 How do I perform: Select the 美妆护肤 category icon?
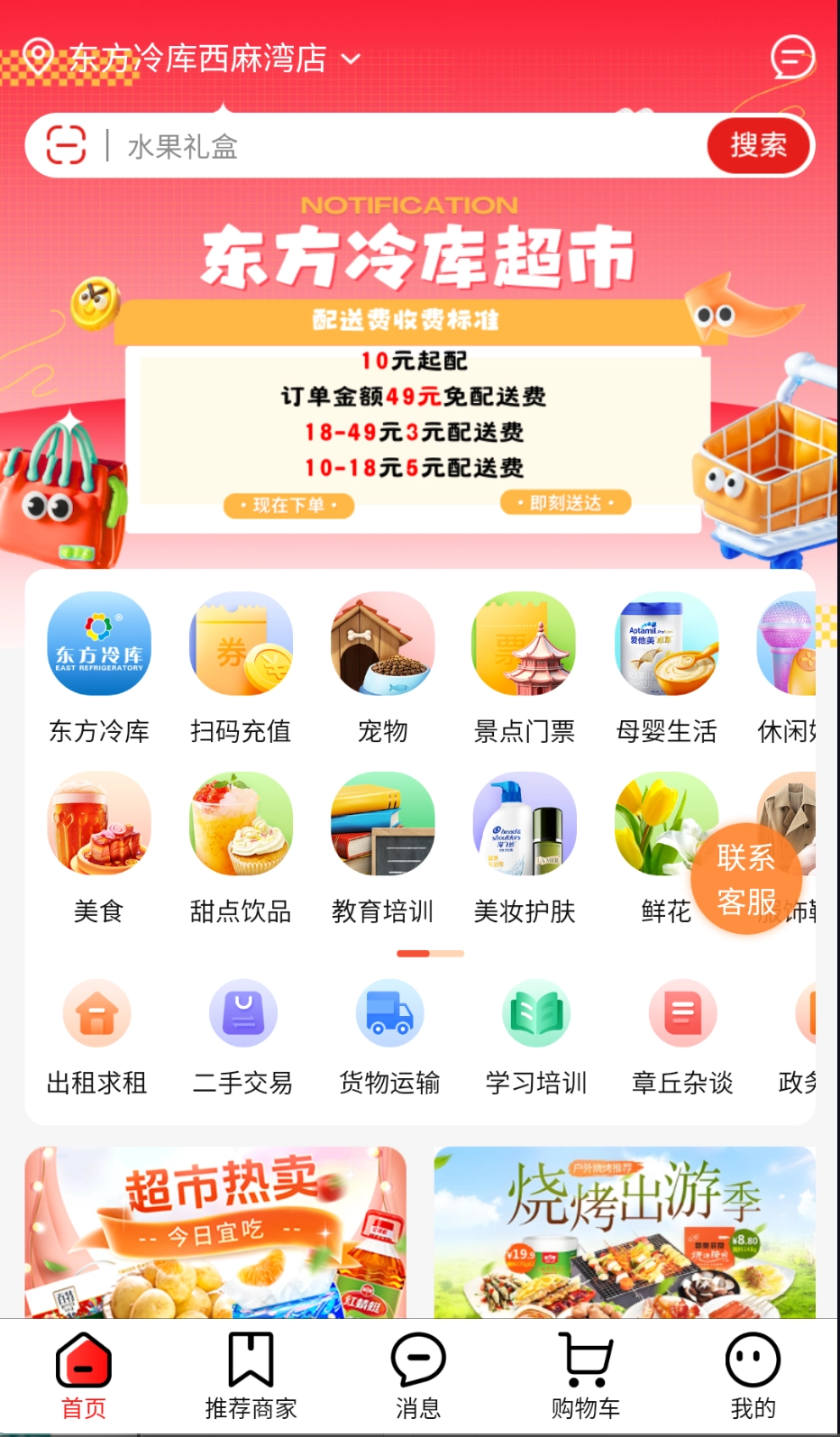[x=524, y=824]
